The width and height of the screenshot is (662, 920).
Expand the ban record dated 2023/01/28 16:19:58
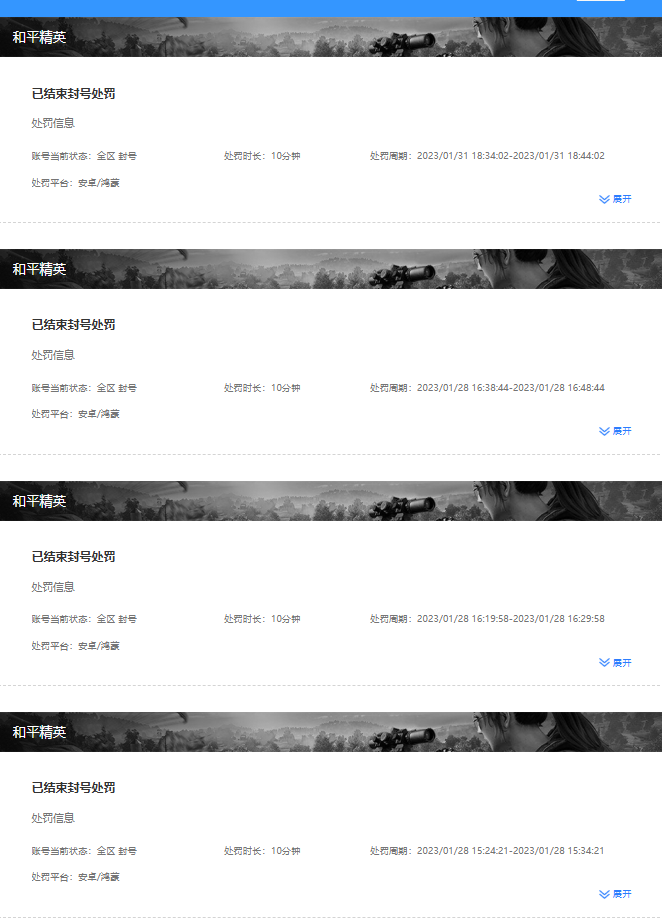[615, 663]
